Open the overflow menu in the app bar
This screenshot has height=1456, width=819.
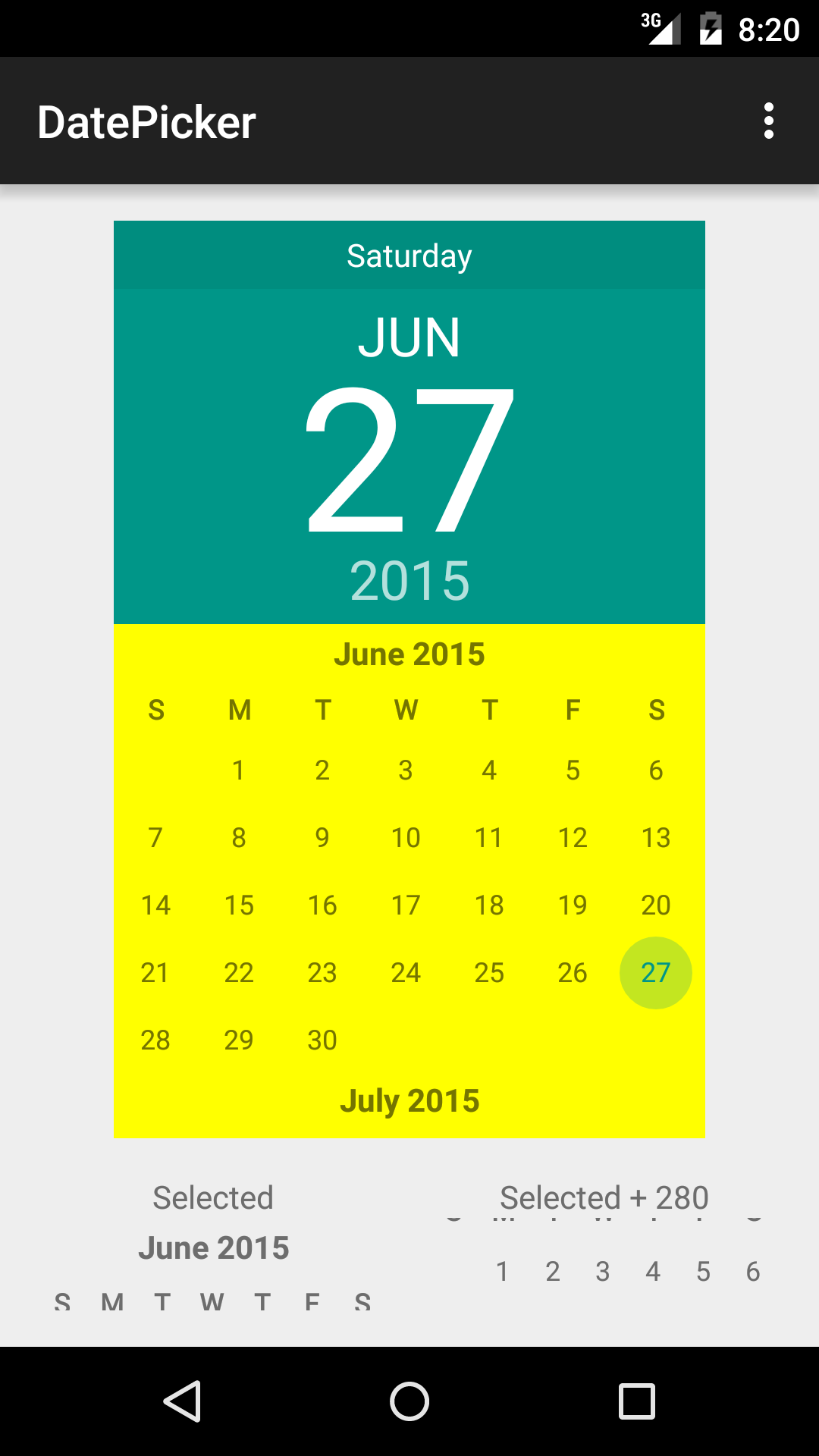point(769,121)
